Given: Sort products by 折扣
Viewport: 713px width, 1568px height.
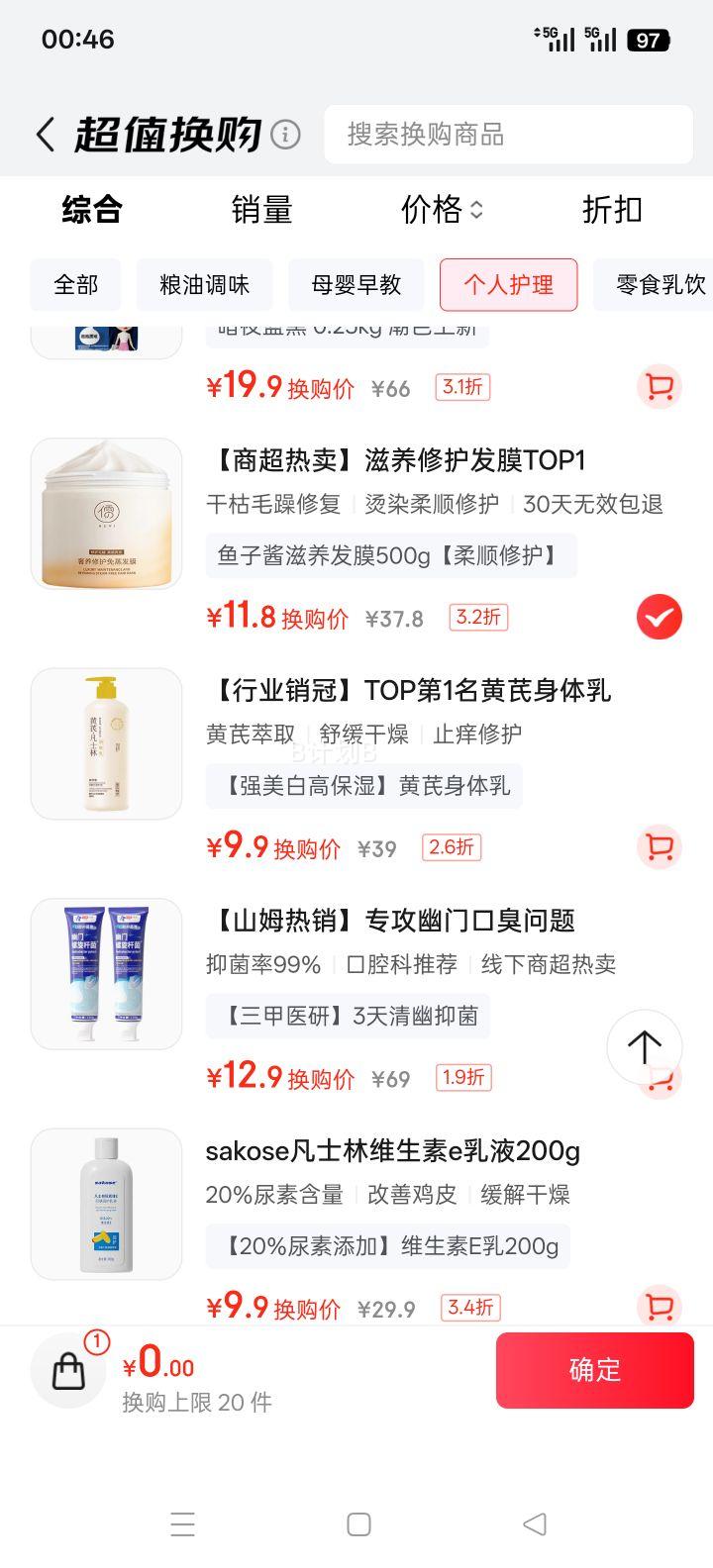Looking at the screenshot, I should 612,210.
